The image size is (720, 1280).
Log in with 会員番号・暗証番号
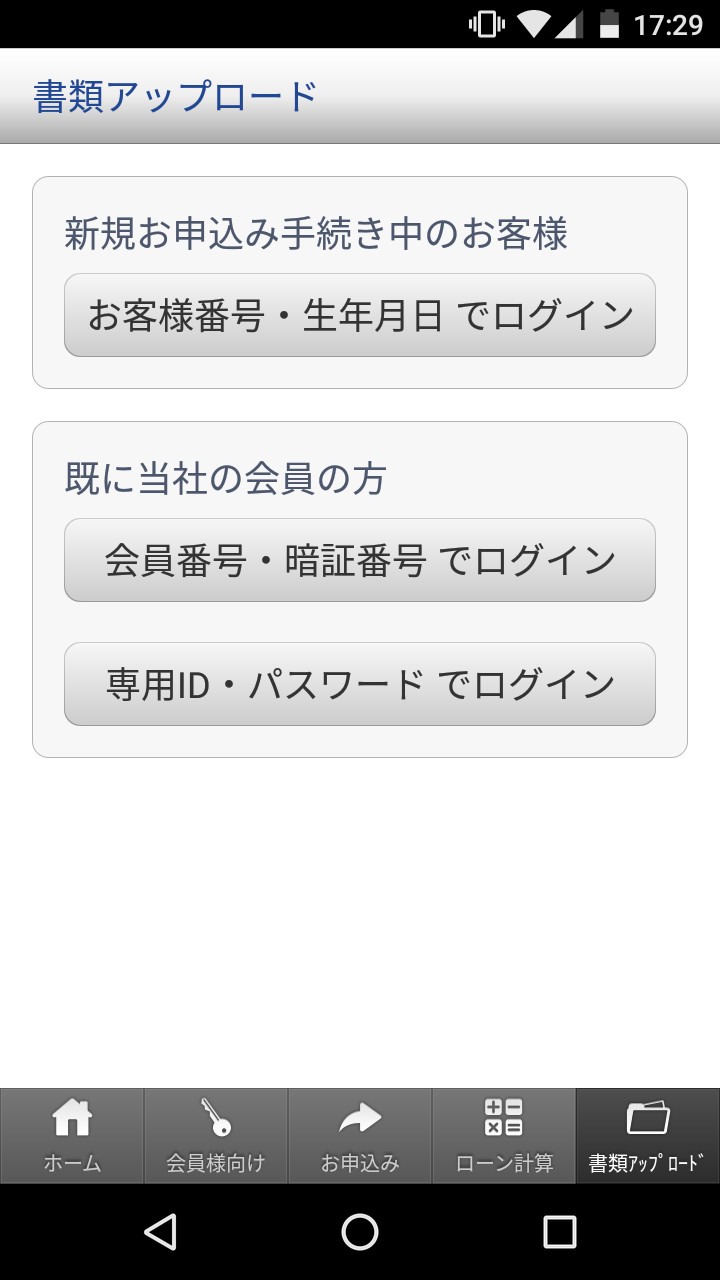(360, 560)
